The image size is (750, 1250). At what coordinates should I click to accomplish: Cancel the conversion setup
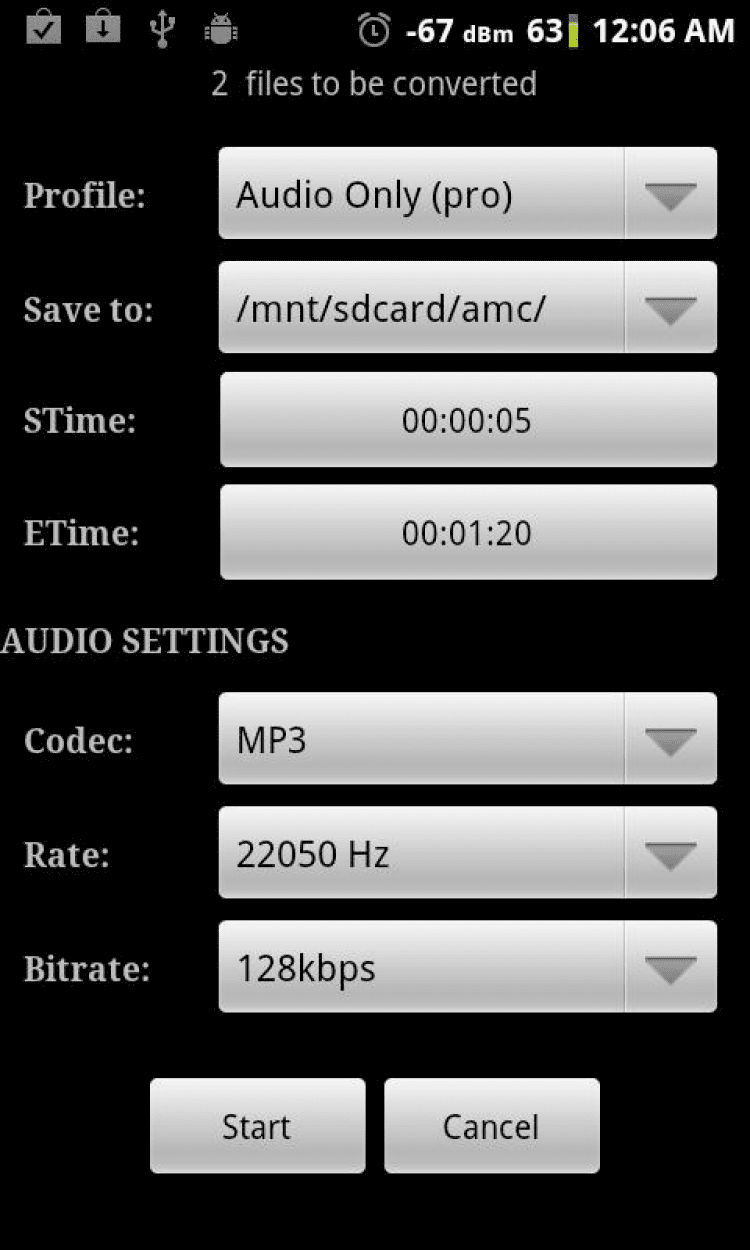click(491, 1126)
